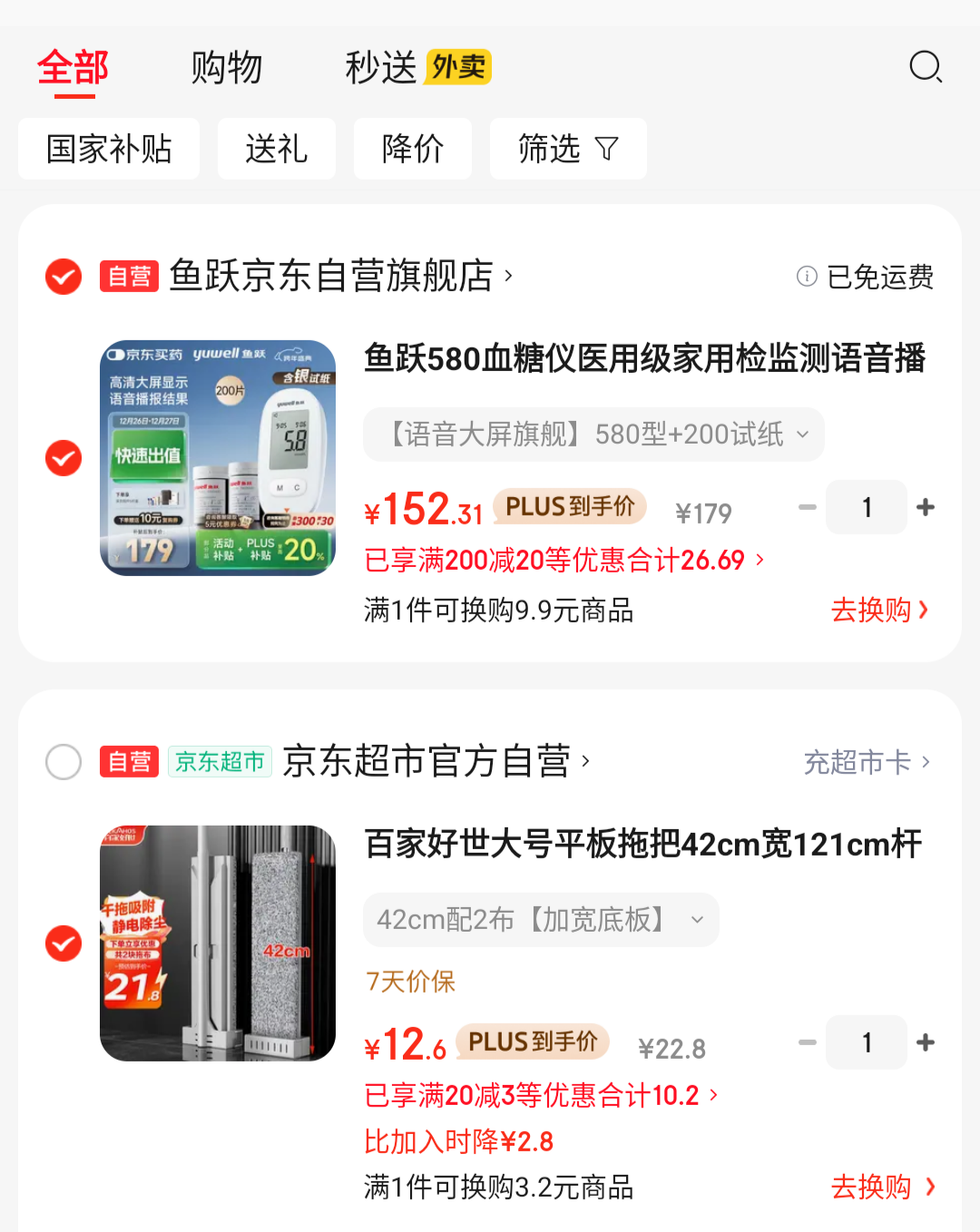The width and height of the screenshot is (980, 1232).
Task: Change the 580型+200试纸 specification
Action: (x=593, y=435)
